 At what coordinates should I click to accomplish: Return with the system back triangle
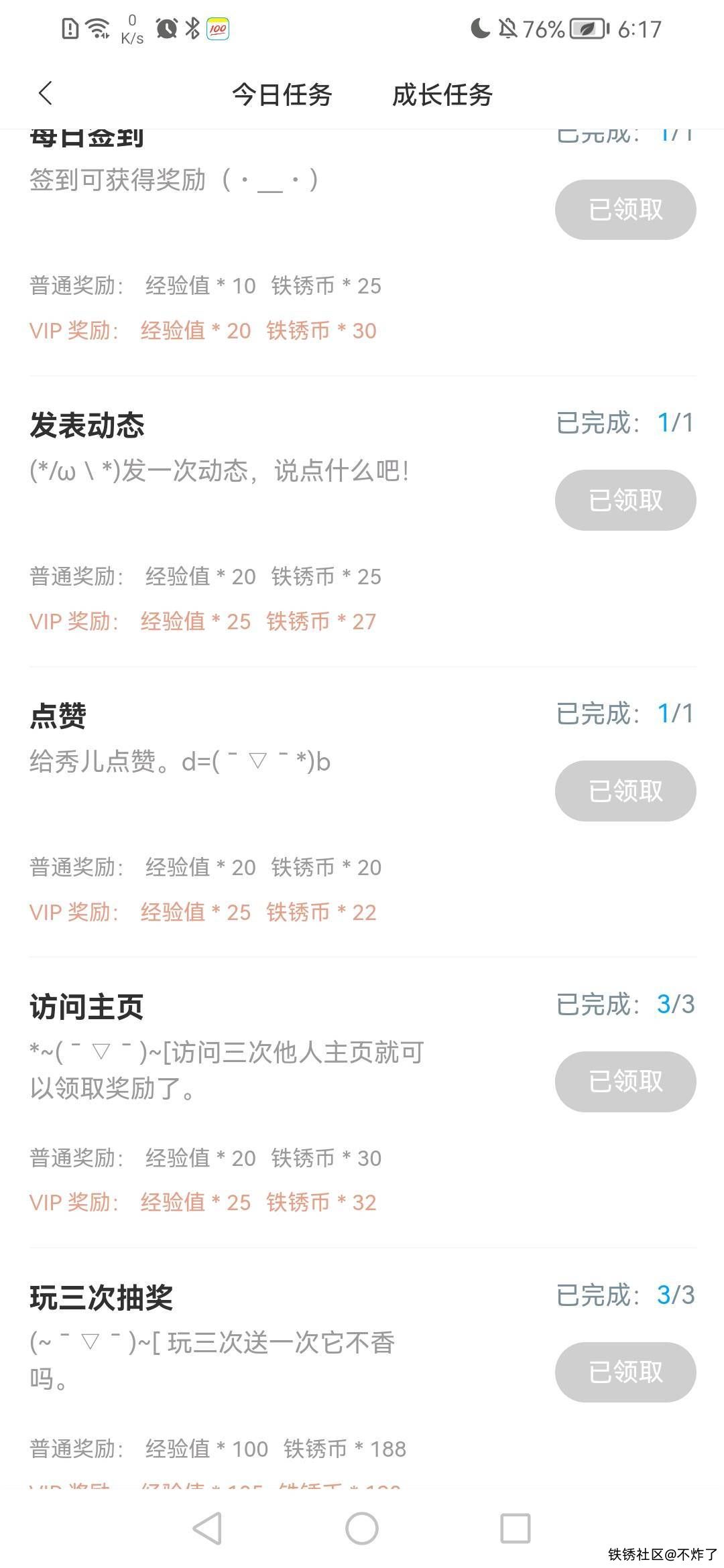tap(207, 1529)
